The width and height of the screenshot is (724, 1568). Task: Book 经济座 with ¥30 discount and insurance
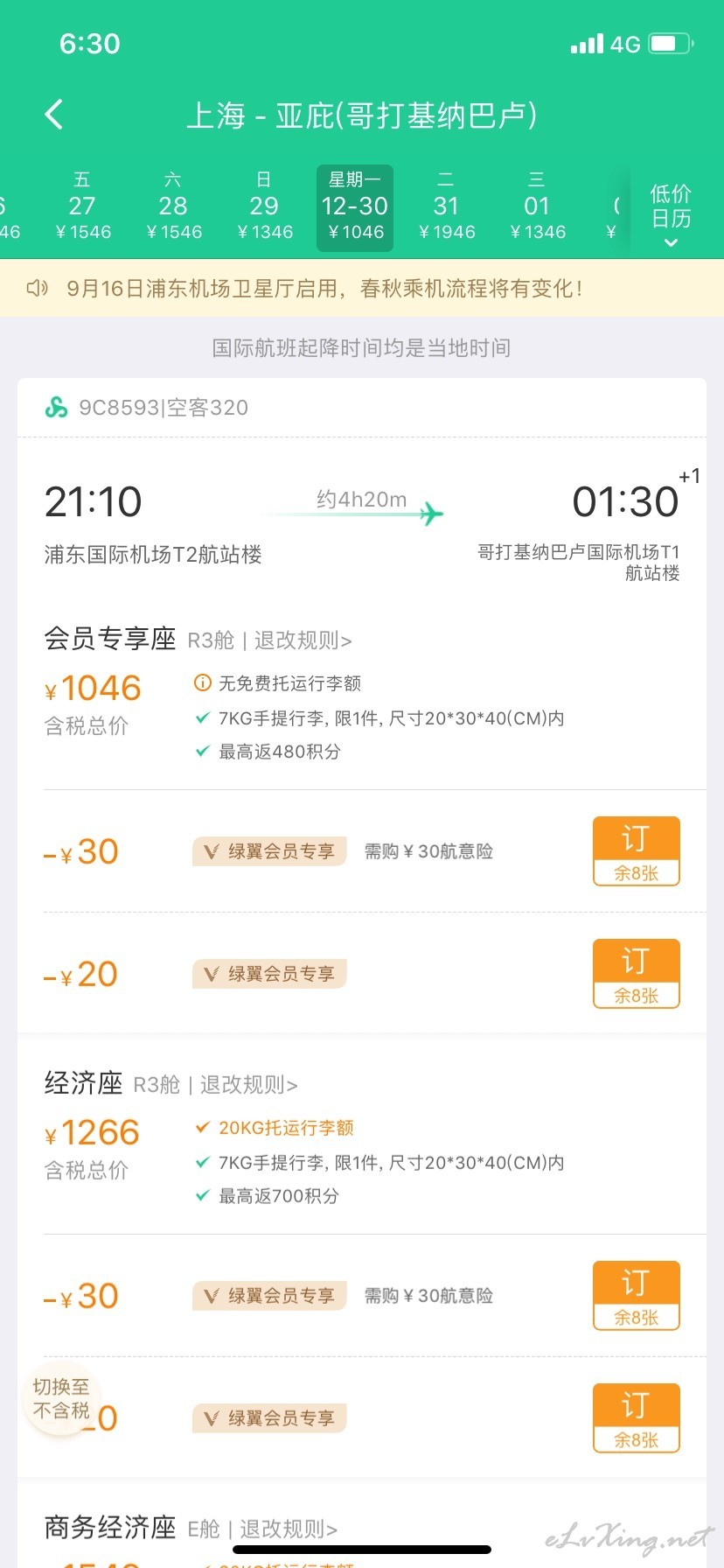click(x=637, y=1296)
